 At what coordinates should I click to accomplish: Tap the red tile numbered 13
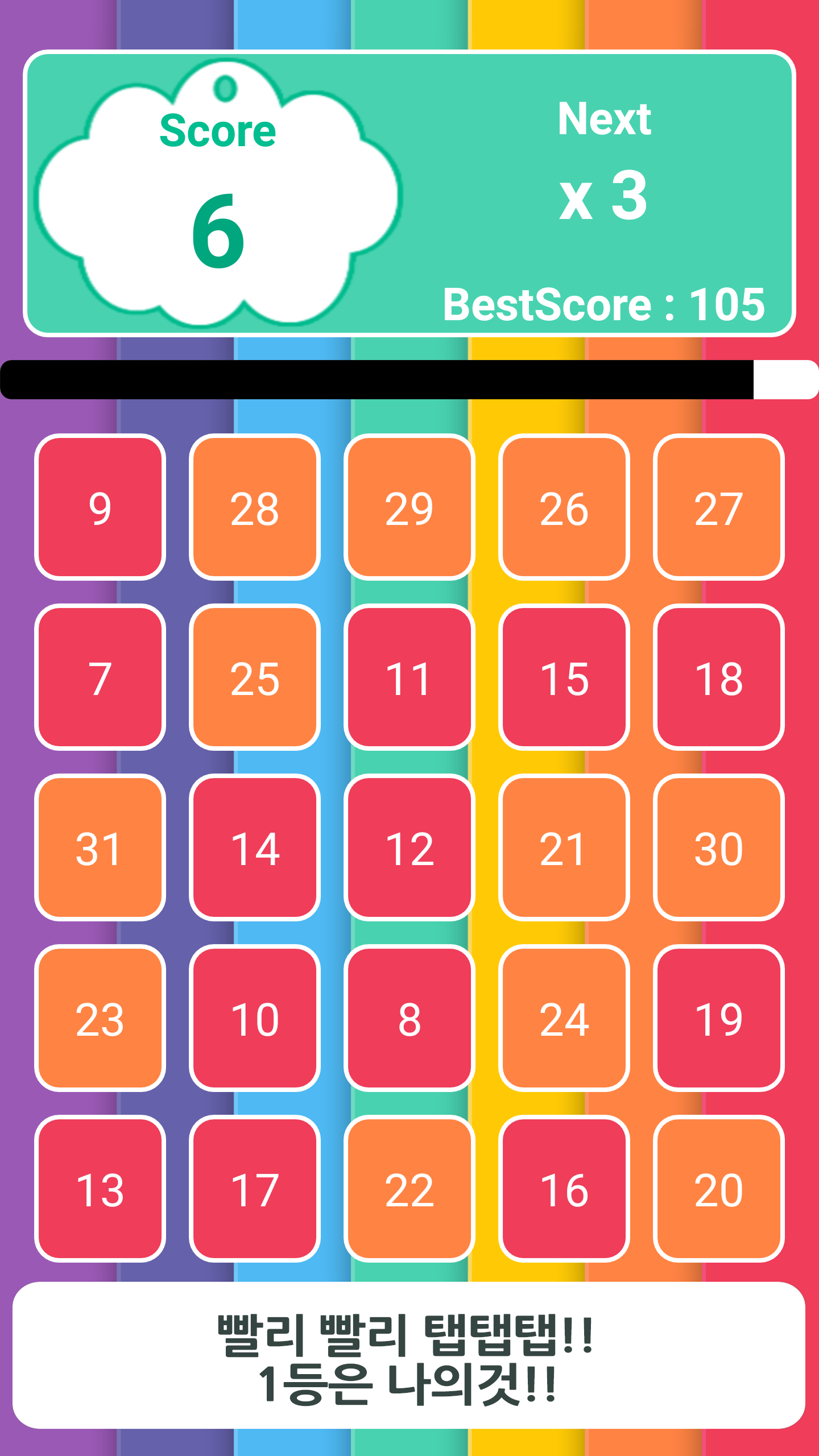[100, 1193]
